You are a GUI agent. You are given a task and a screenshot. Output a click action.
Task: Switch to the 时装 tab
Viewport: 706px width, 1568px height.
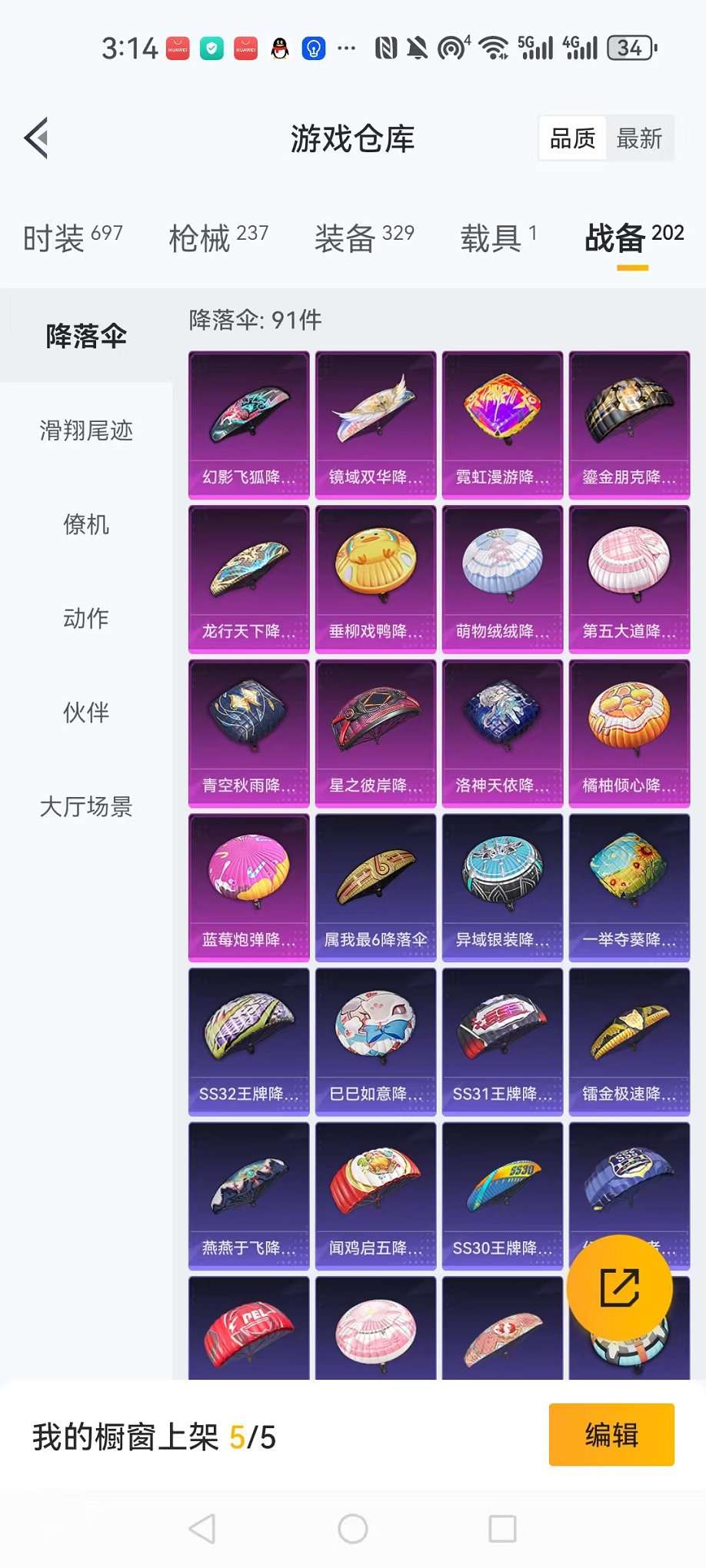coord(72,238)
